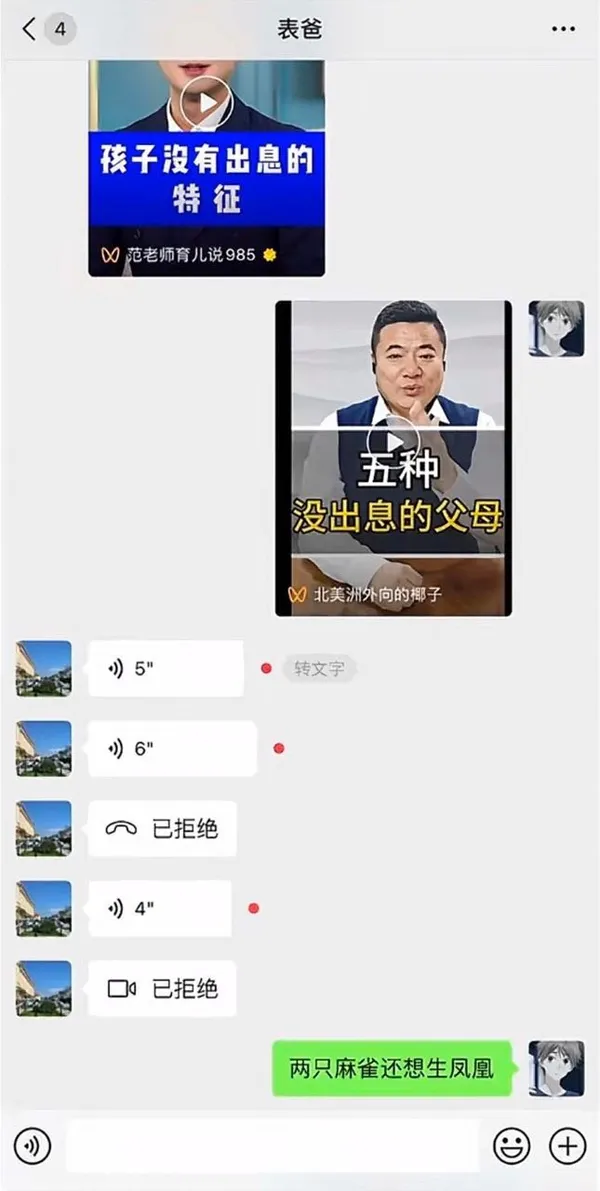The image size is (600, 1191).
Task: Open the emoji picker
Action: point(512,1145)
